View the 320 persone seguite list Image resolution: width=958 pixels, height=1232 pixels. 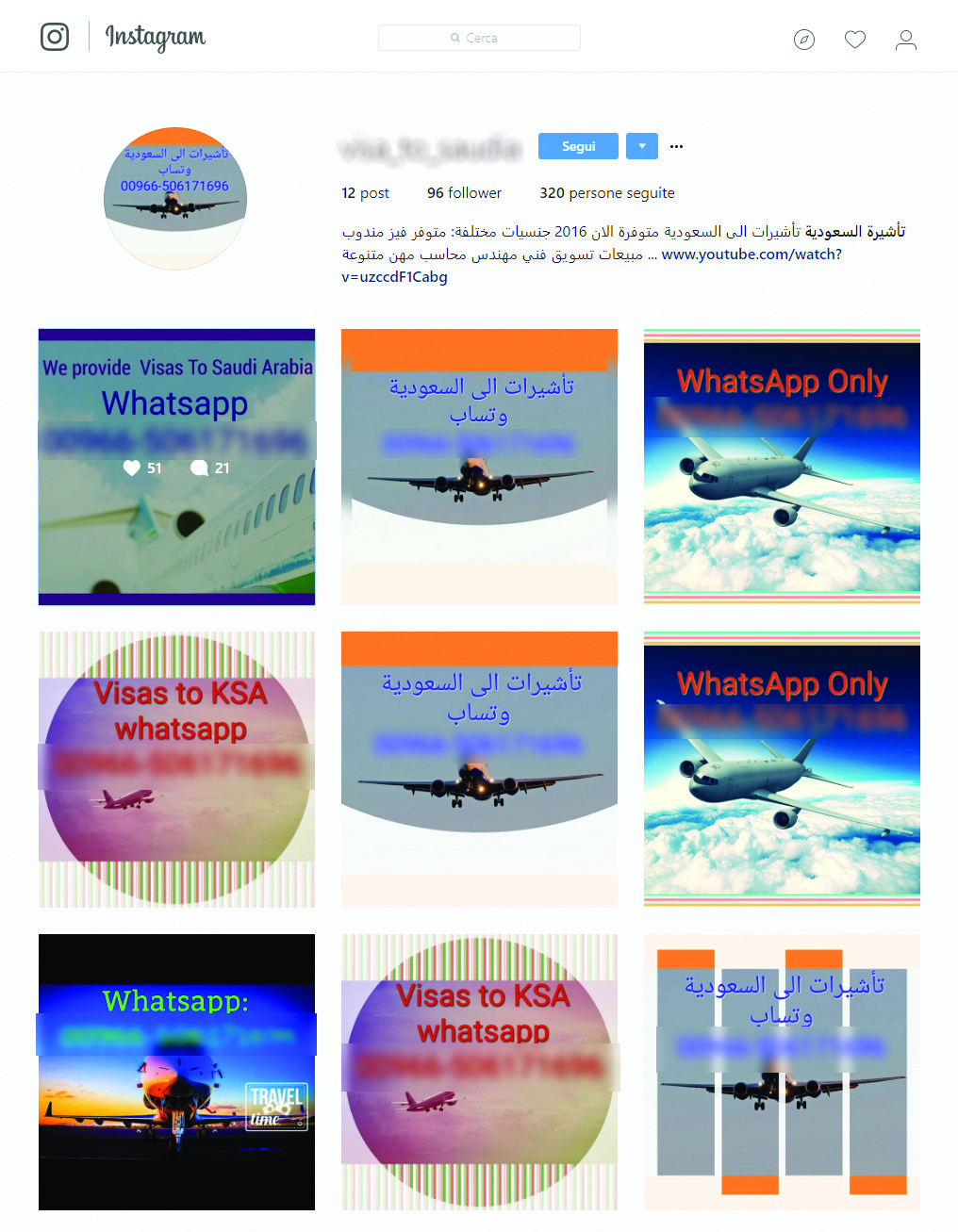click(x=606, y=193)
